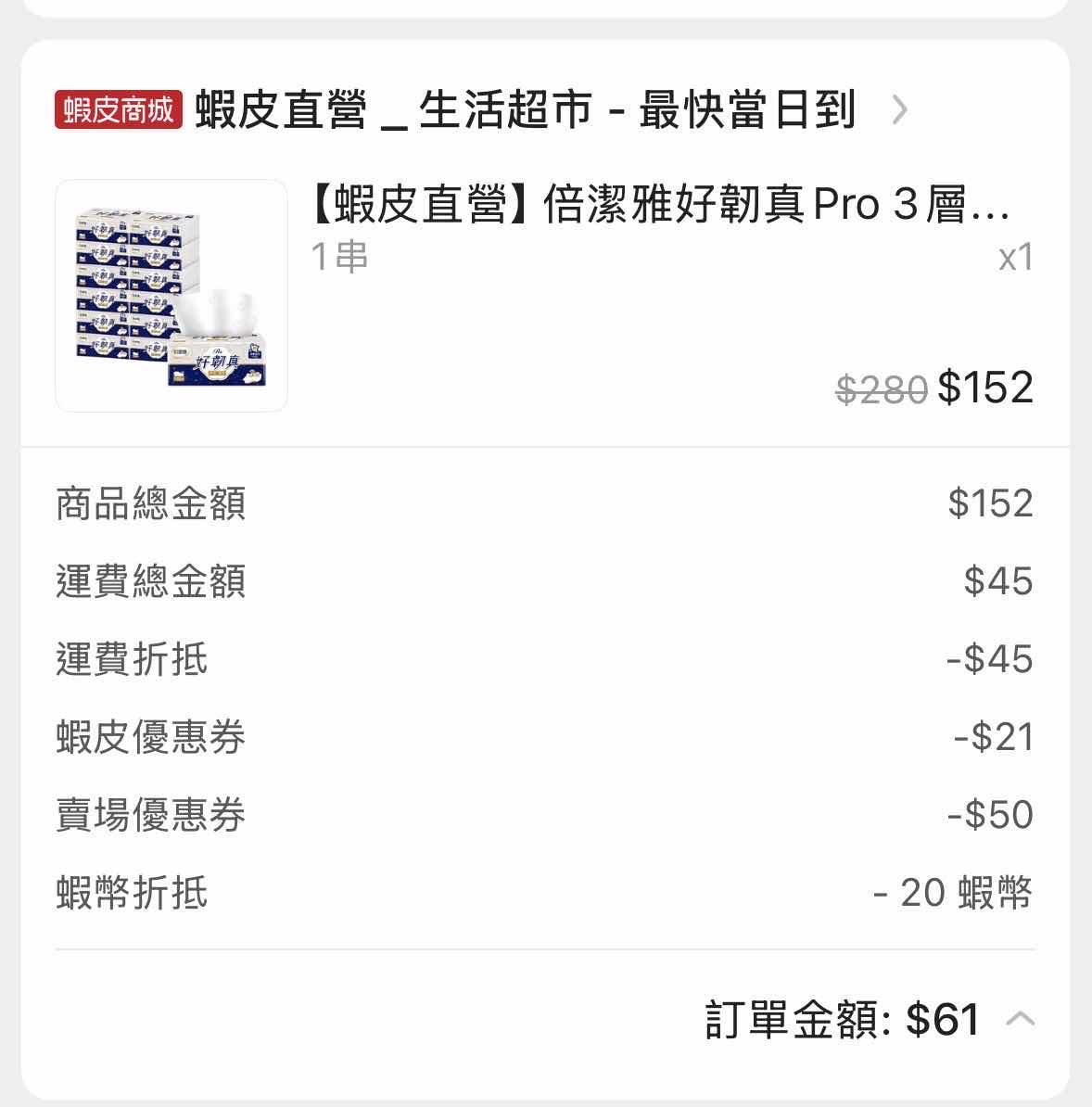The image size is (1092, 1107).
Task: Open the 倍潔雅好韌真 Pro product item
Action: pyautogui.click(x=658, y=206)
